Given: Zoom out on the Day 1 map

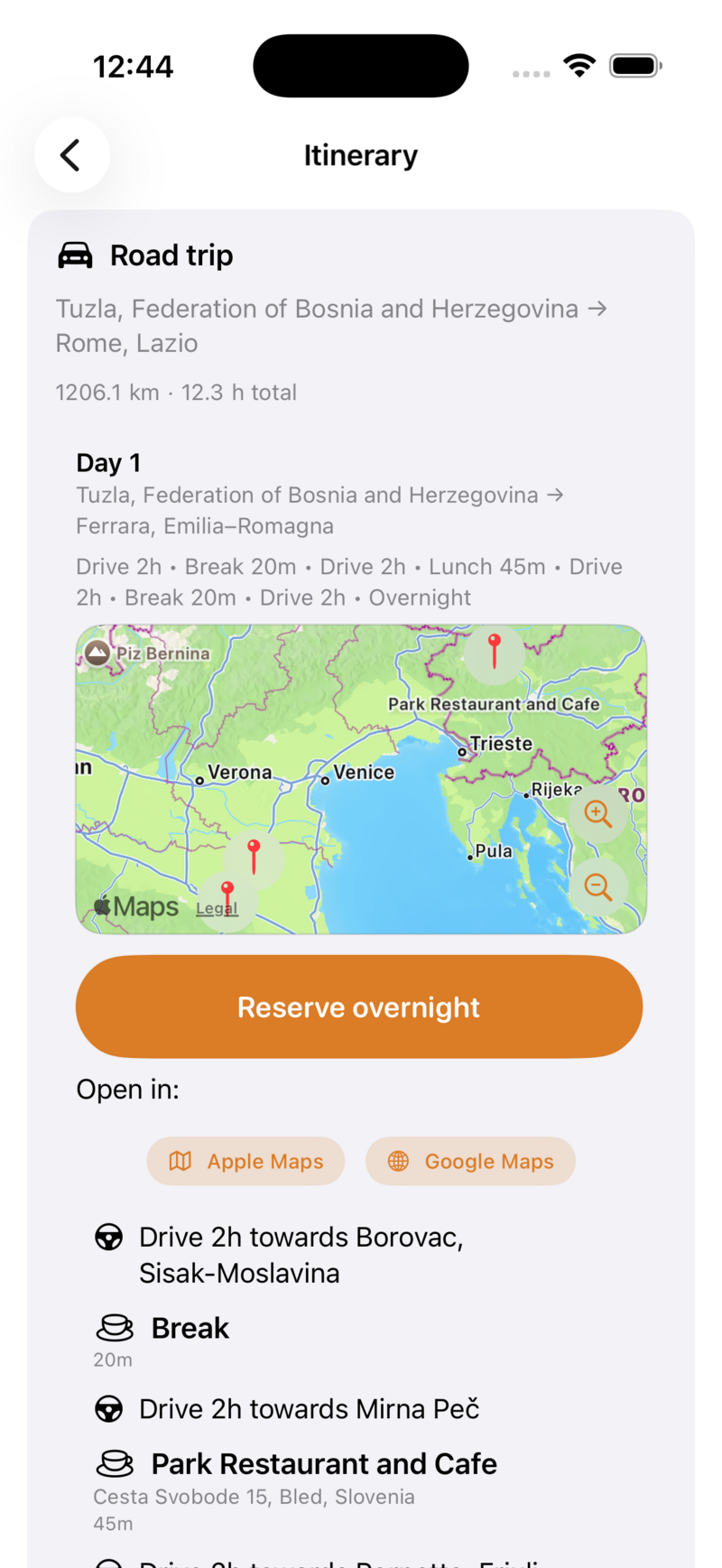Looking at the screenshot, I should pyautogui.click(x=597, y=886).
